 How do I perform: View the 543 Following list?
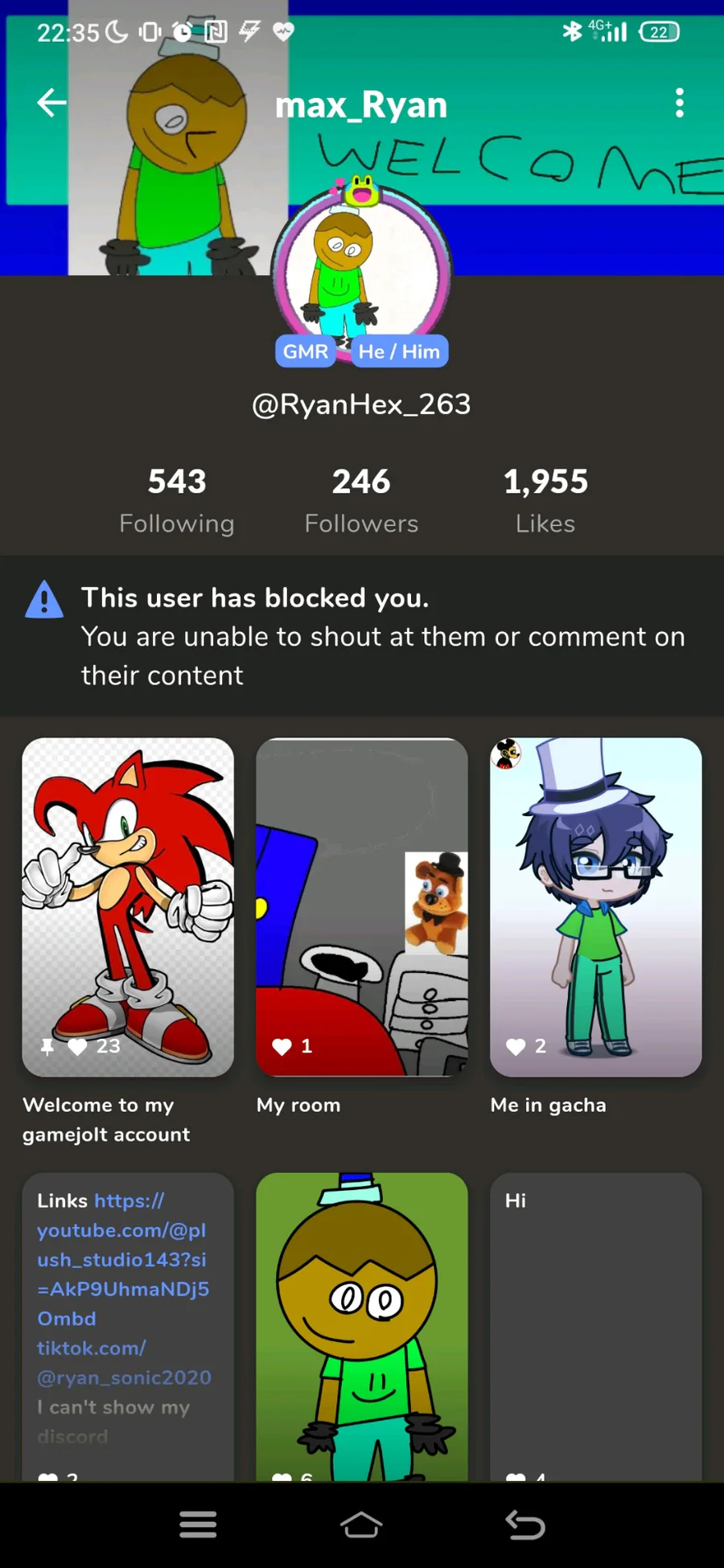(x=177, y=500)
